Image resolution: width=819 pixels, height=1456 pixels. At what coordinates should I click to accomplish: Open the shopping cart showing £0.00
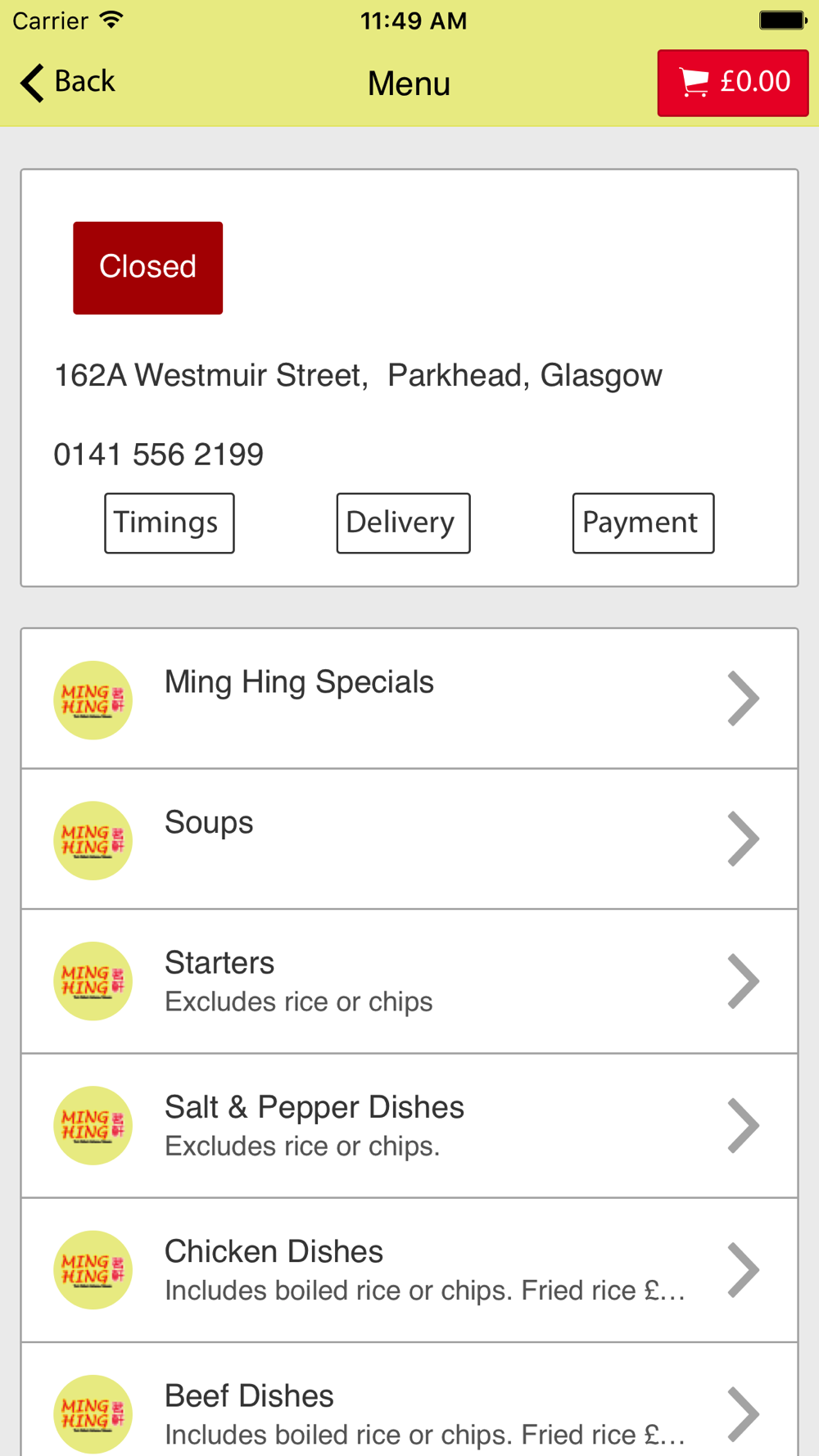coord(733,83)
